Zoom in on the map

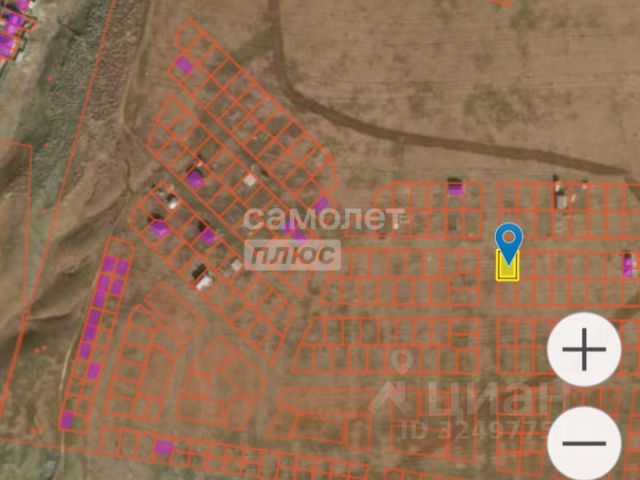[x=585, y=350]
